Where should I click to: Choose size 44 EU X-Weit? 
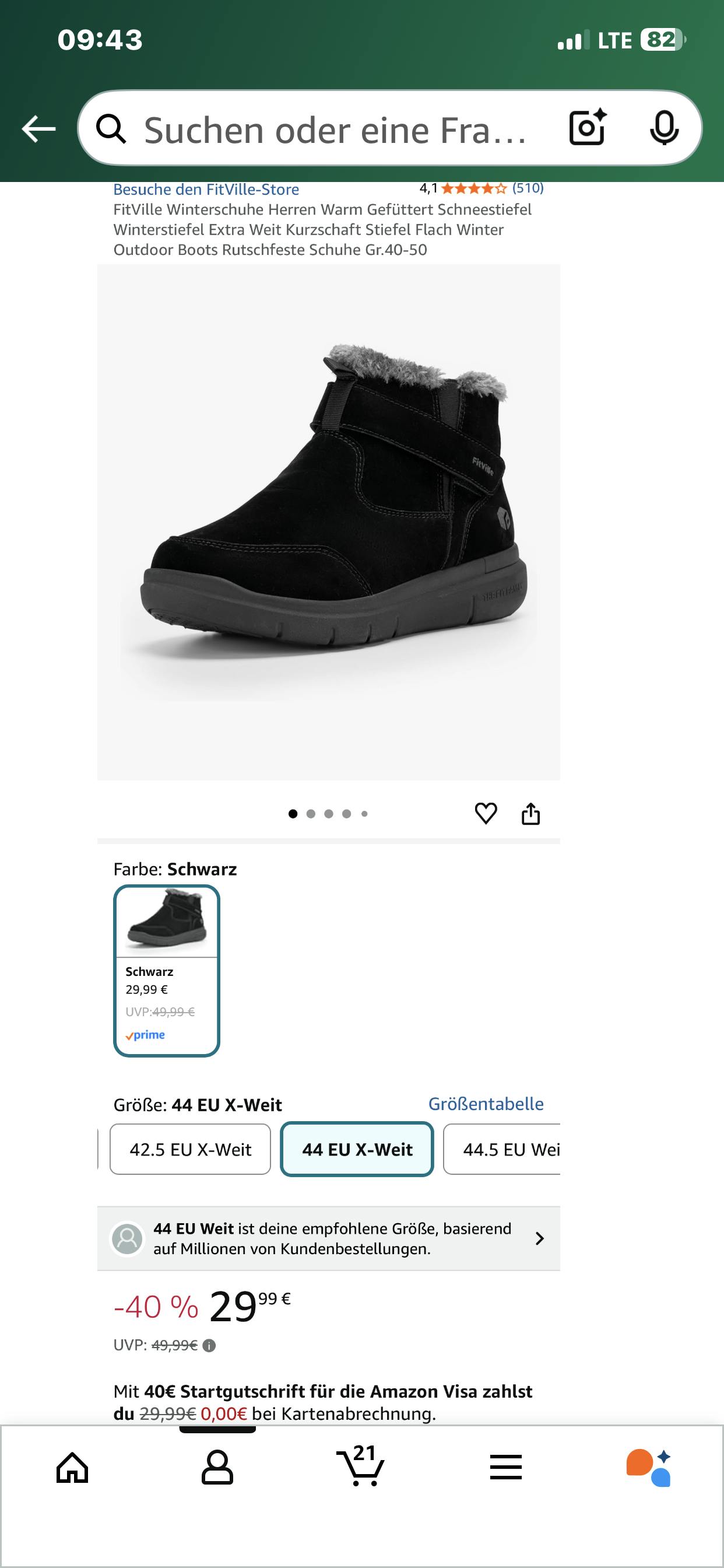click(357, 1149)
